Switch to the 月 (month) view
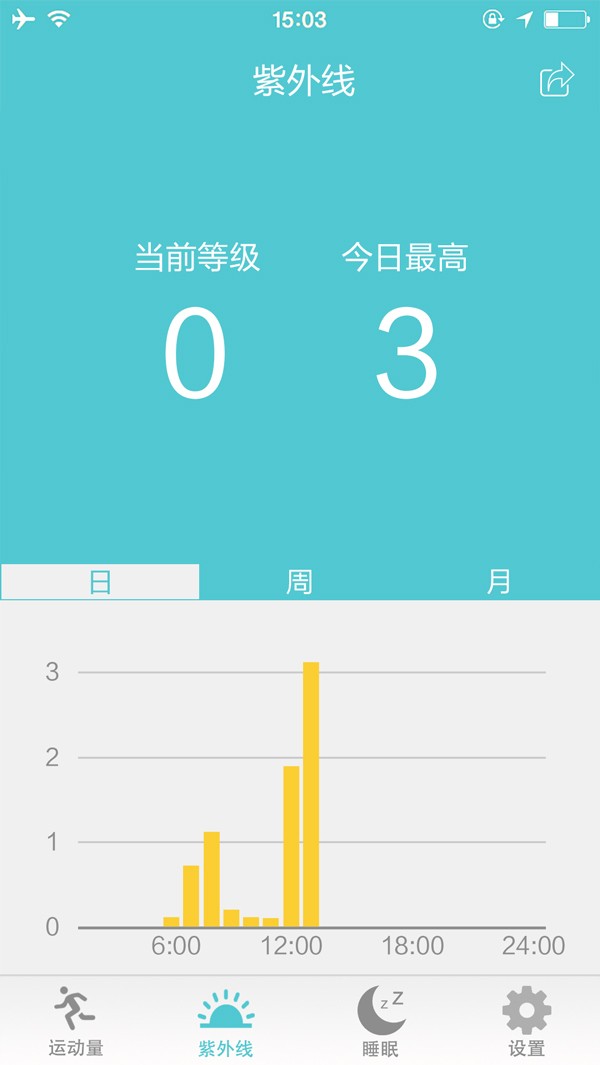 pos(499,582)
